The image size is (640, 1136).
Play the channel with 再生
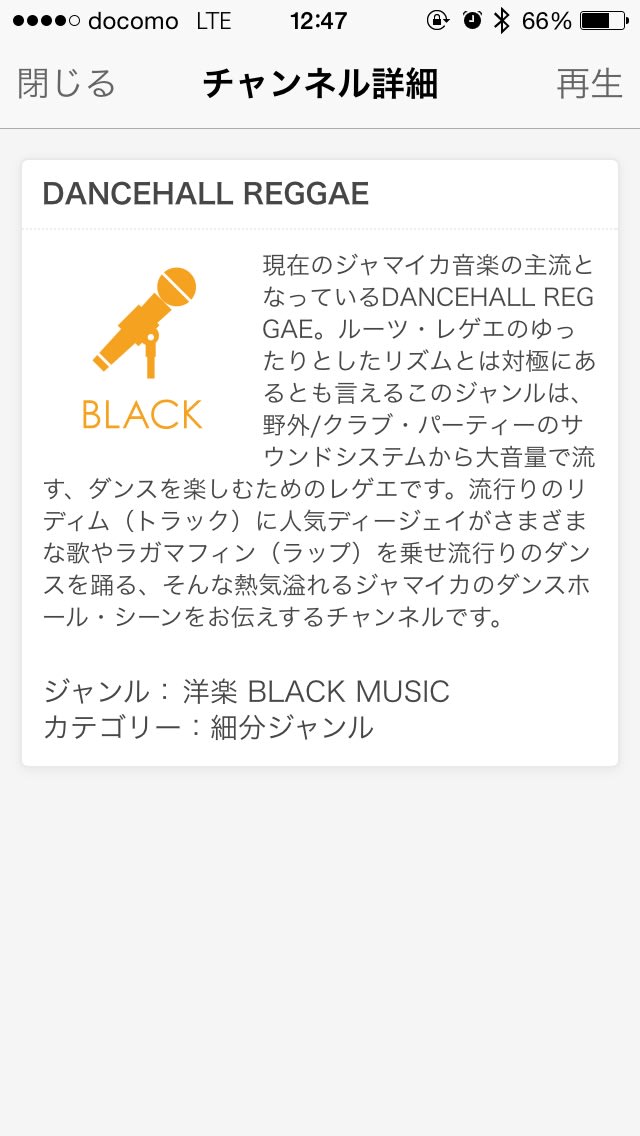(589, 84)
